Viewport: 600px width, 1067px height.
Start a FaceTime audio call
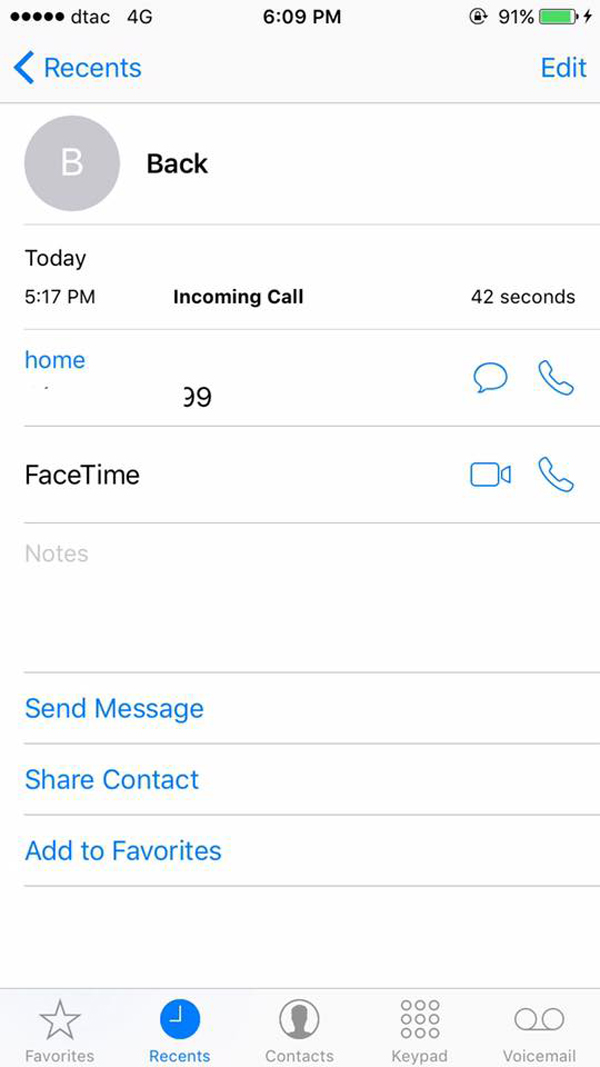[x=556, y=475]
